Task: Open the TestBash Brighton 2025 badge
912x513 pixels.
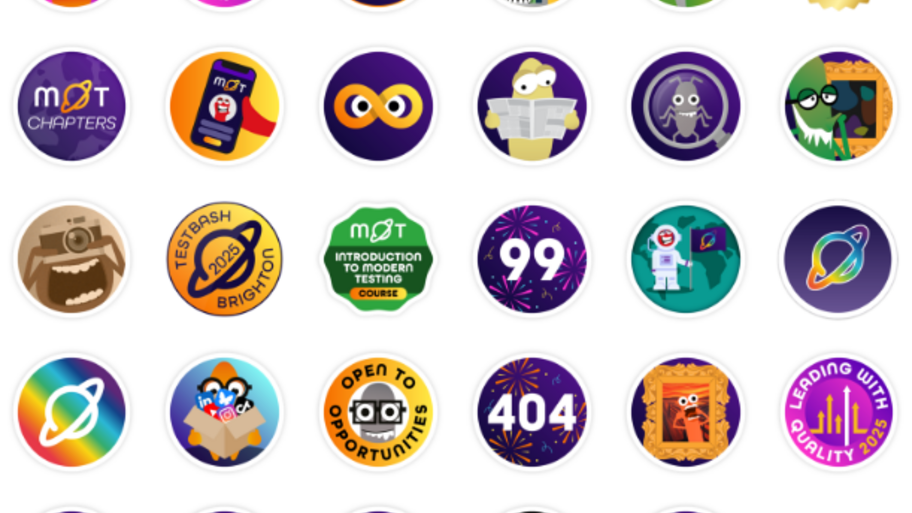Action: [x=225, y=259]
